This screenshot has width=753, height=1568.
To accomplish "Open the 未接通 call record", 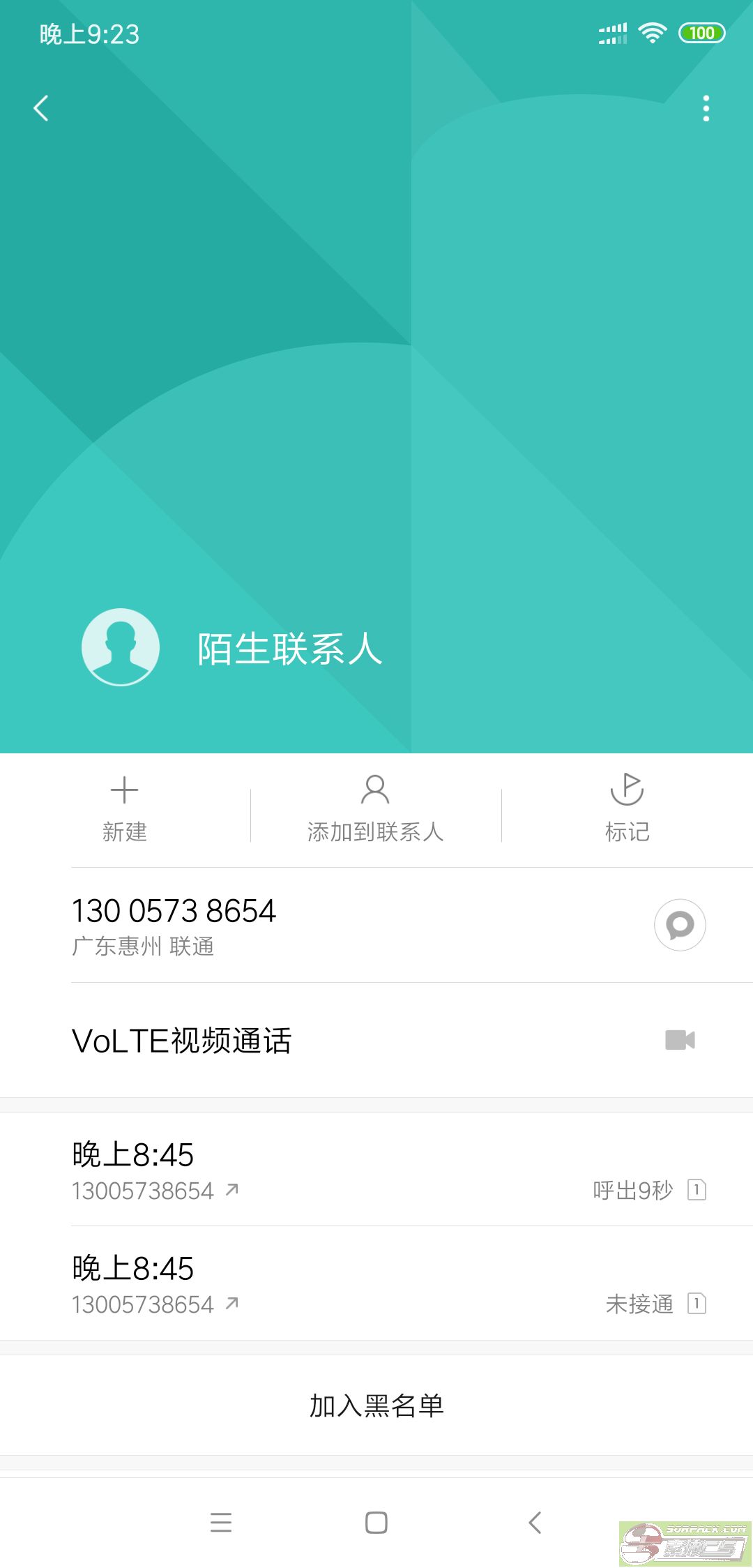I will click(376, 1284).
